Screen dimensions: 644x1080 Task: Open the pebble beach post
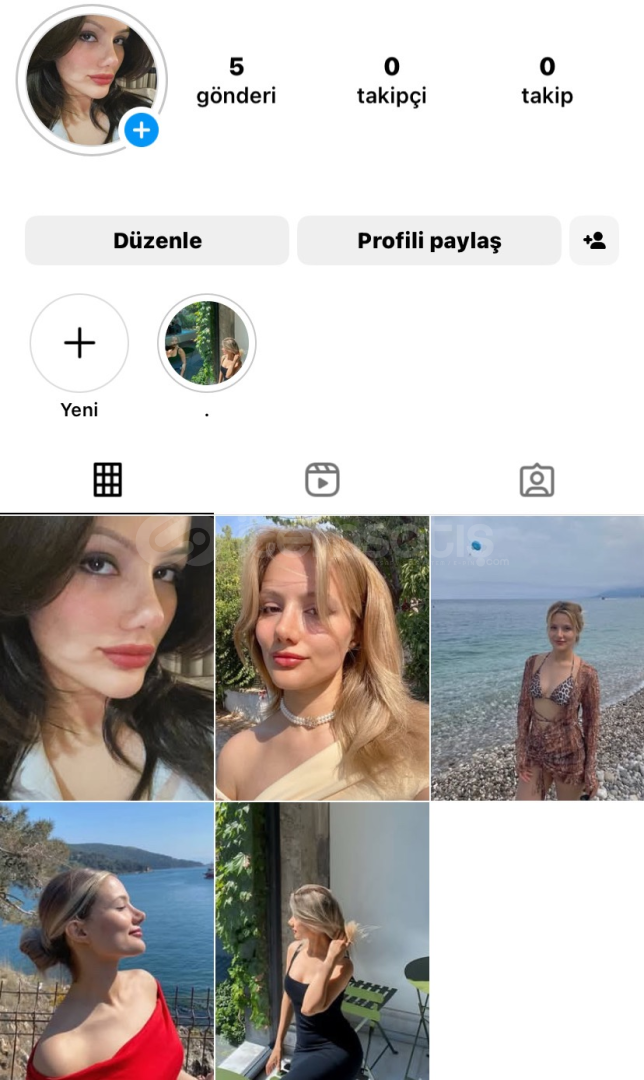click(x=538, y=658)
